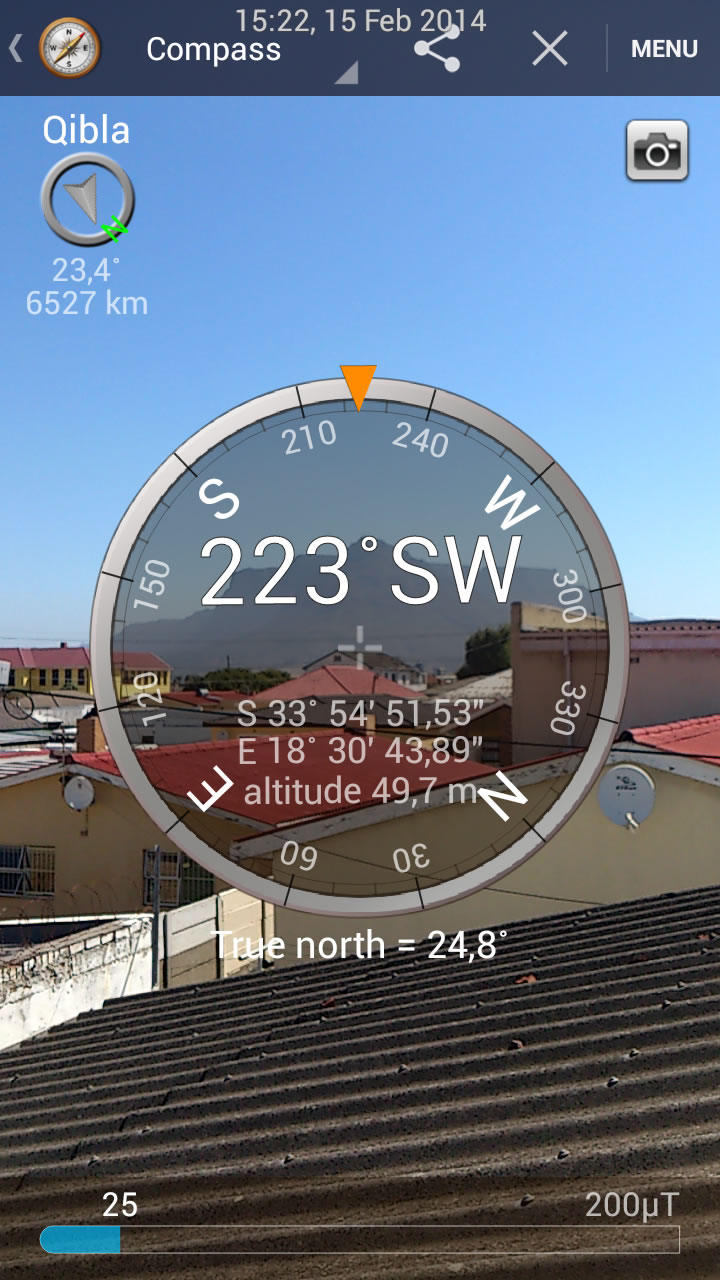Screen dimensions: 720x1280
Task: Open the MENU
Action: click(664, 49)
